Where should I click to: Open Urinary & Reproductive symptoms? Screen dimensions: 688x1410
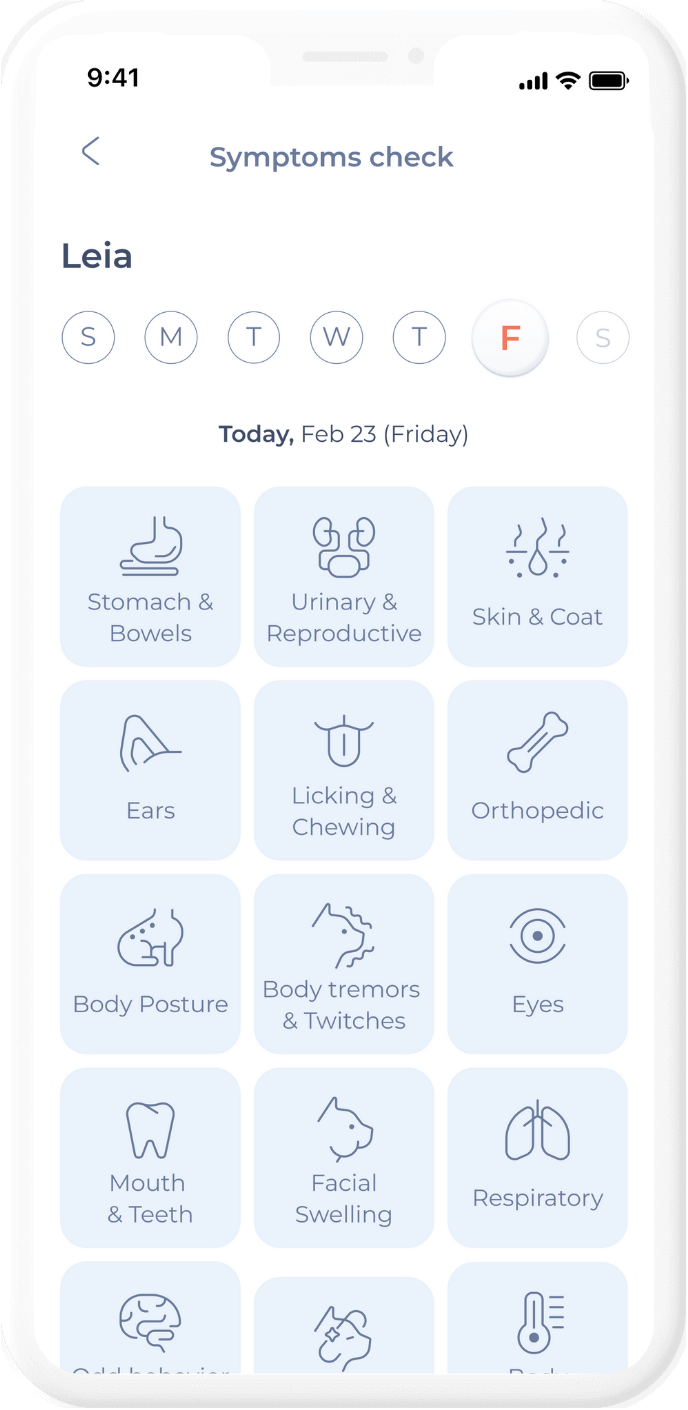click(x=344, y=576)
